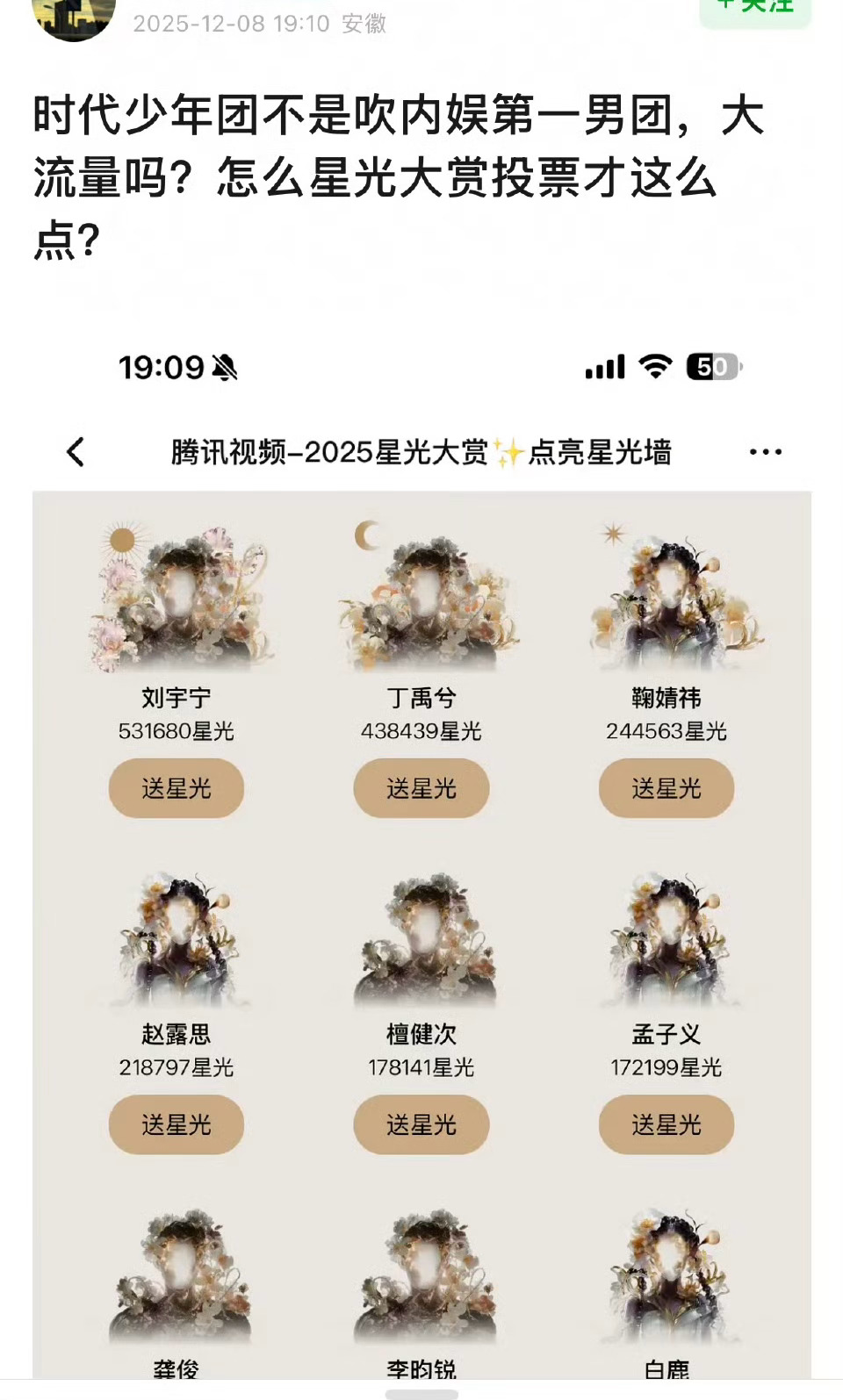The image size is (843, 1400).
Task: Tap 送星光 under 鞠婧祎
Action: (666, 788)
